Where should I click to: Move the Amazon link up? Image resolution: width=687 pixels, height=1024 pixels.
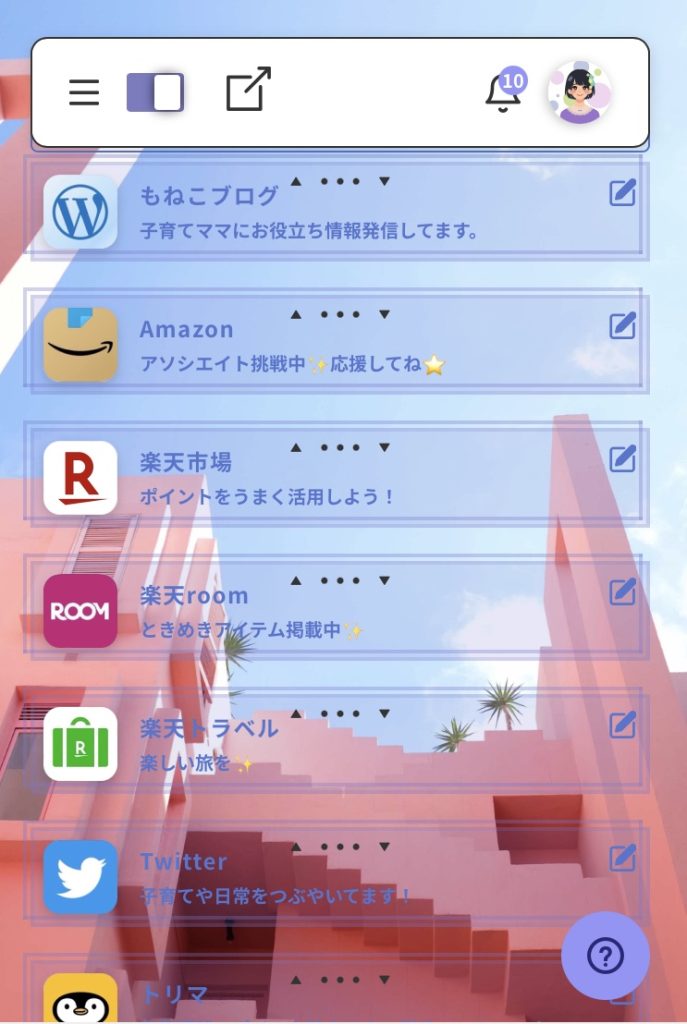[x=296, y=315]
